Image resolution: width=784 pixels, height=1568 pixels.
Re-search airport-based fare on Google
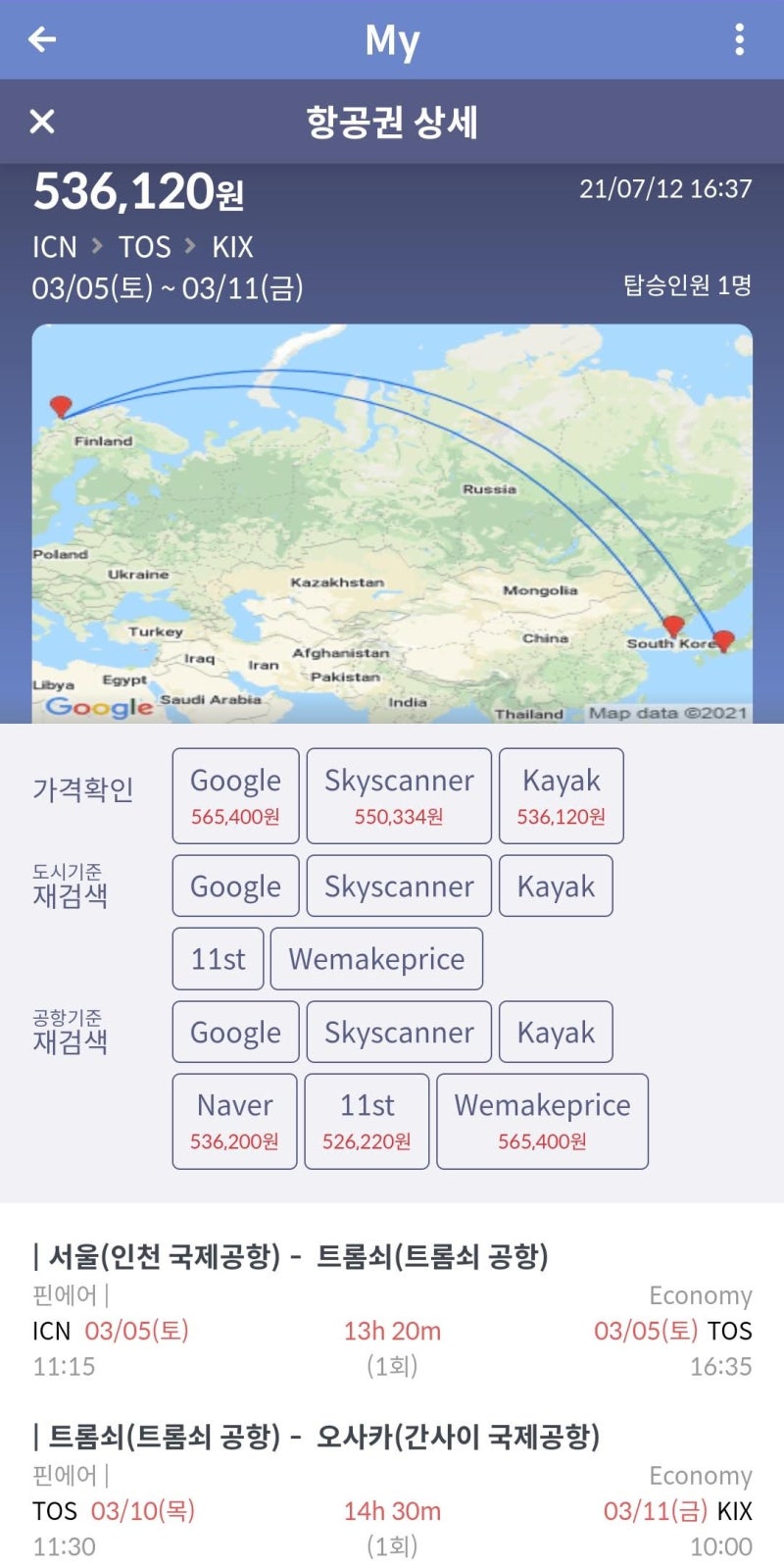pyautogui.click(x=234, y=1032)
